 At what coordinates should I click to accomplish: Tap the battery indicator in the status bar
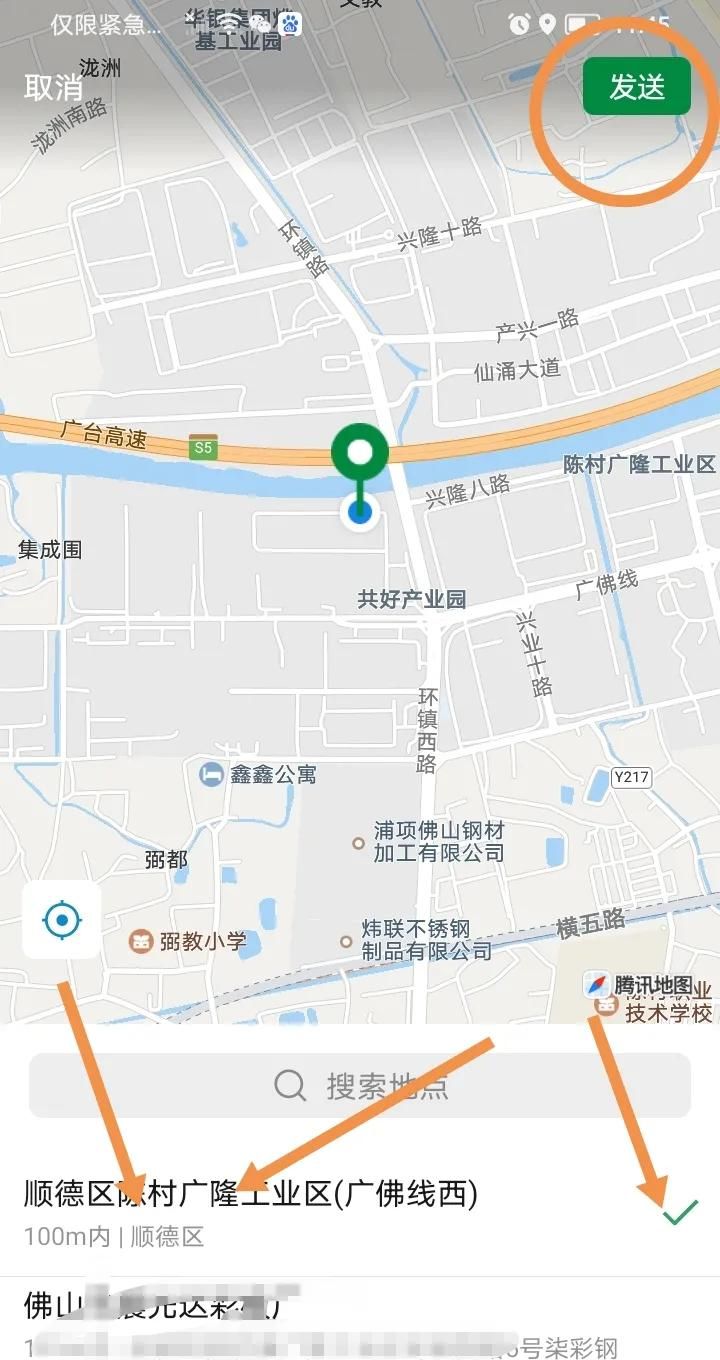[582, 20]
